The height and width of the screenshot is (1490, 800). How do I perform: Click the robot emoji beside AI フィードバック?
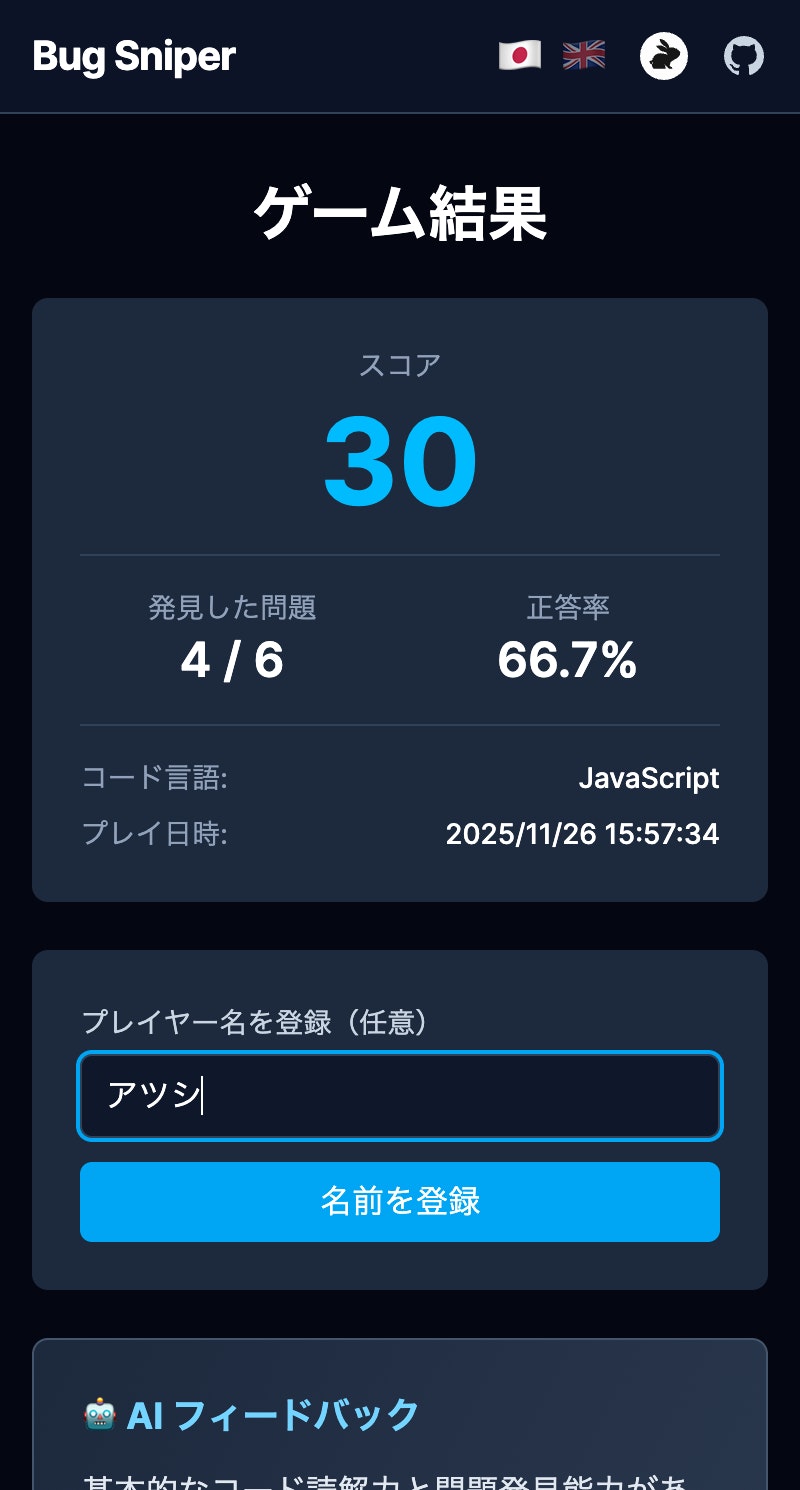tap(98, 1414)
